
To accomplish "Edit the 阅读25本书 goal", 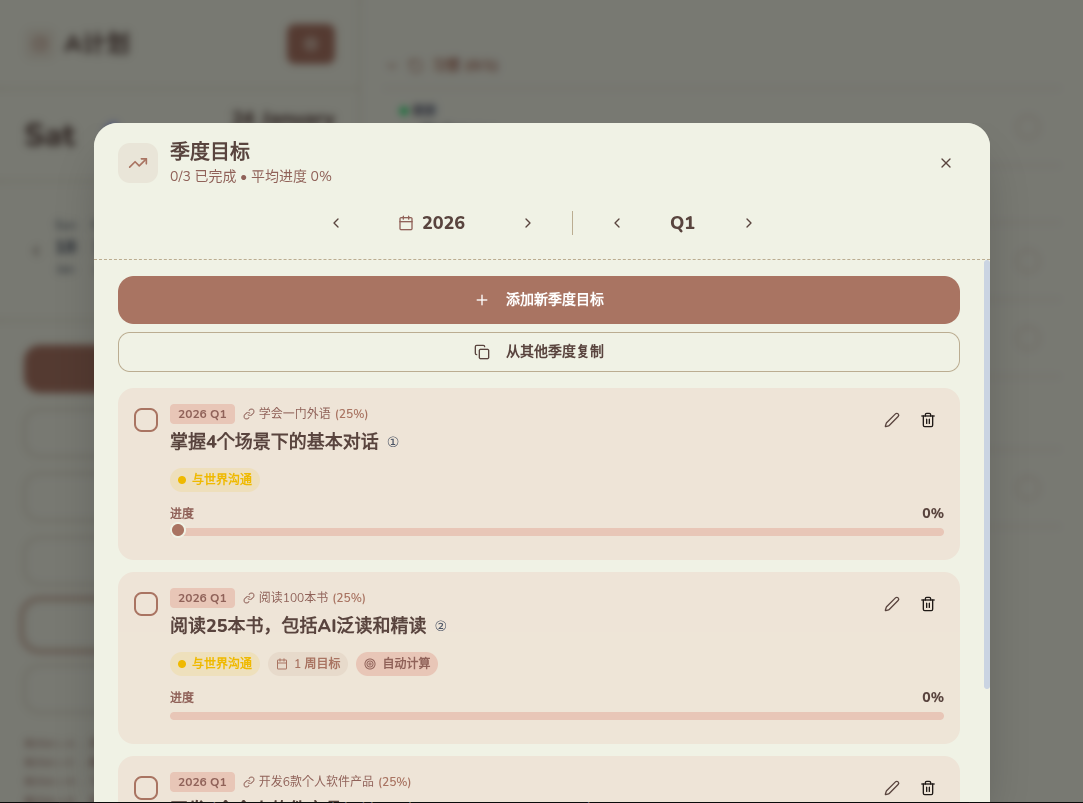I will point(892,604).
